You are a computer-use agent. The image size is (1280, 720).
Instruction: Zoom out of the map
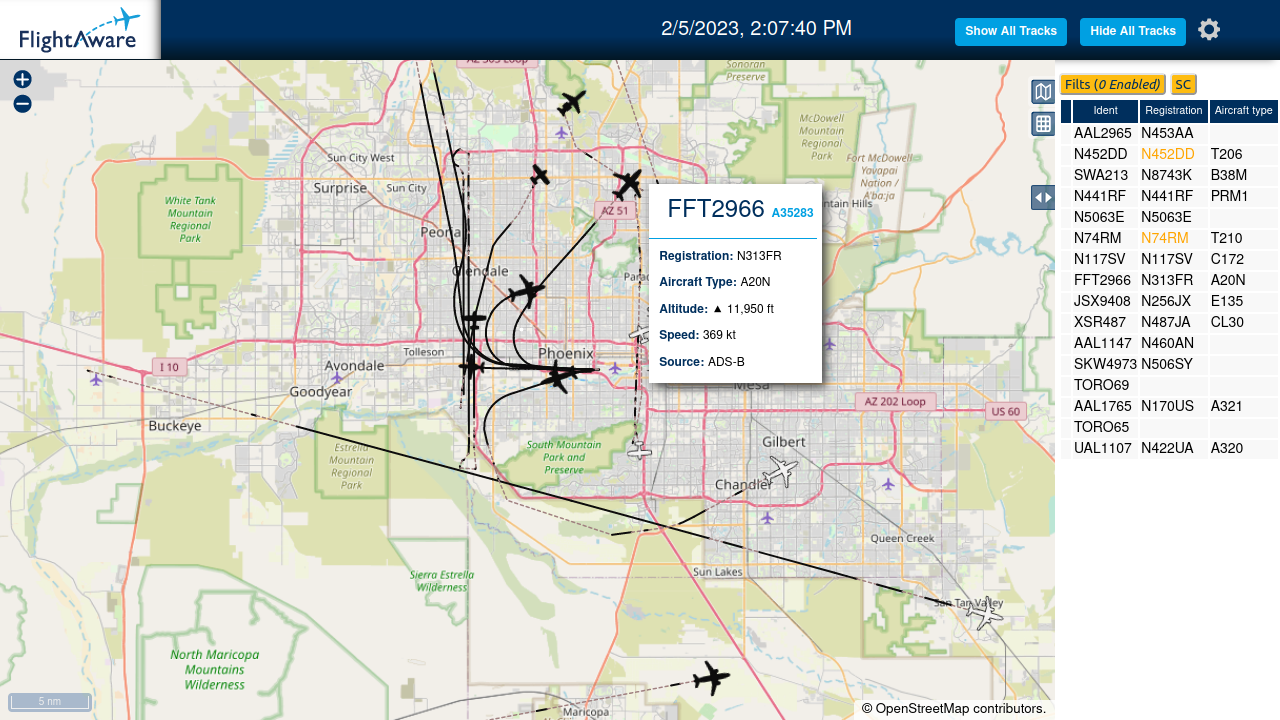22,104
